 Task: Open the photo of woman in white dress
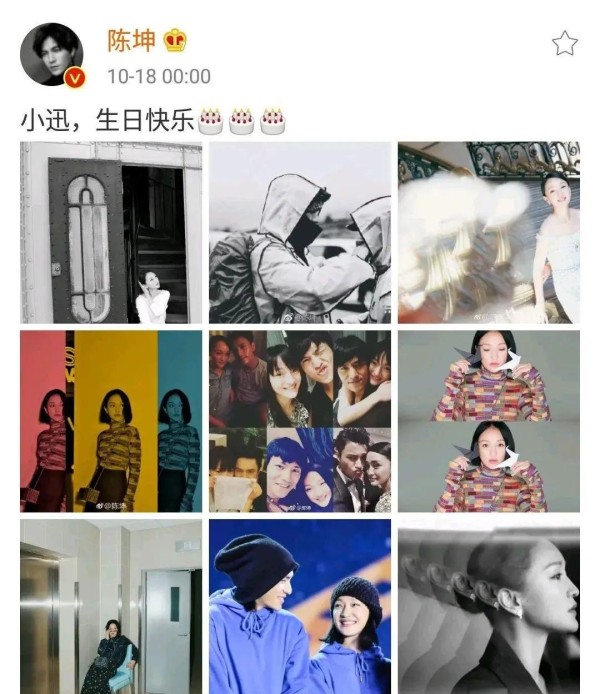click(x=489, y=232)
